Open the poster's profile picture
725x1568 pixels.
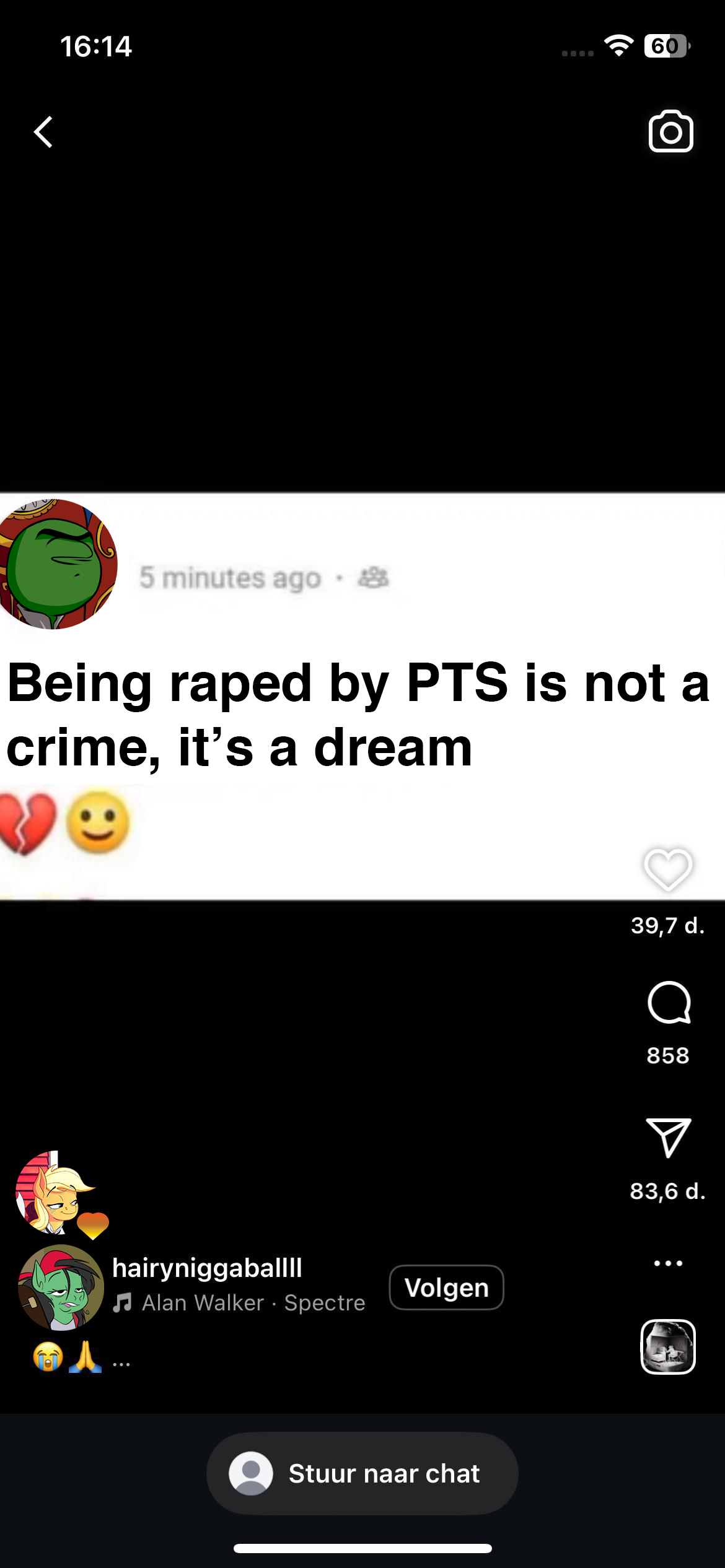(x=61, y=1287)
